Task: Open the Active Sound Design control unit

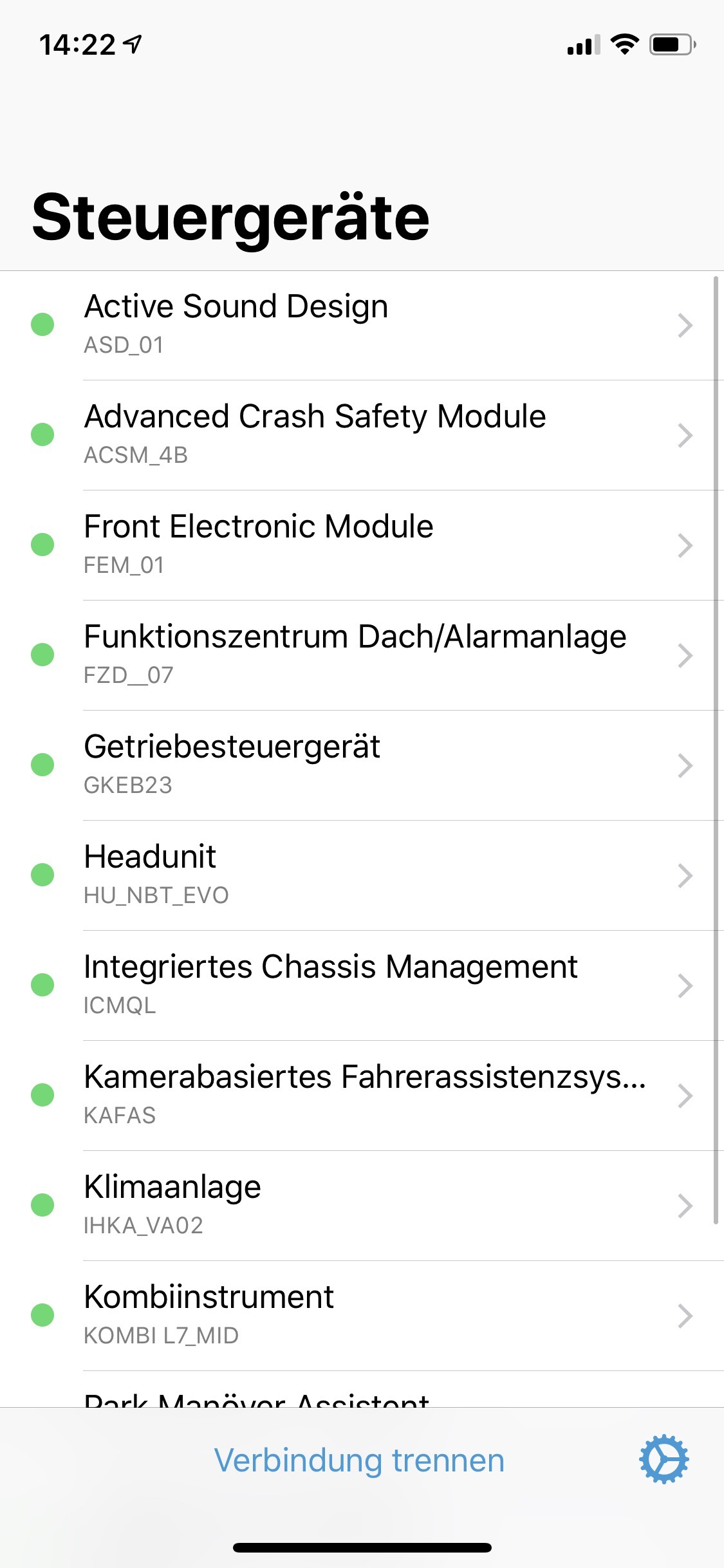Action: tap(360, 325)
